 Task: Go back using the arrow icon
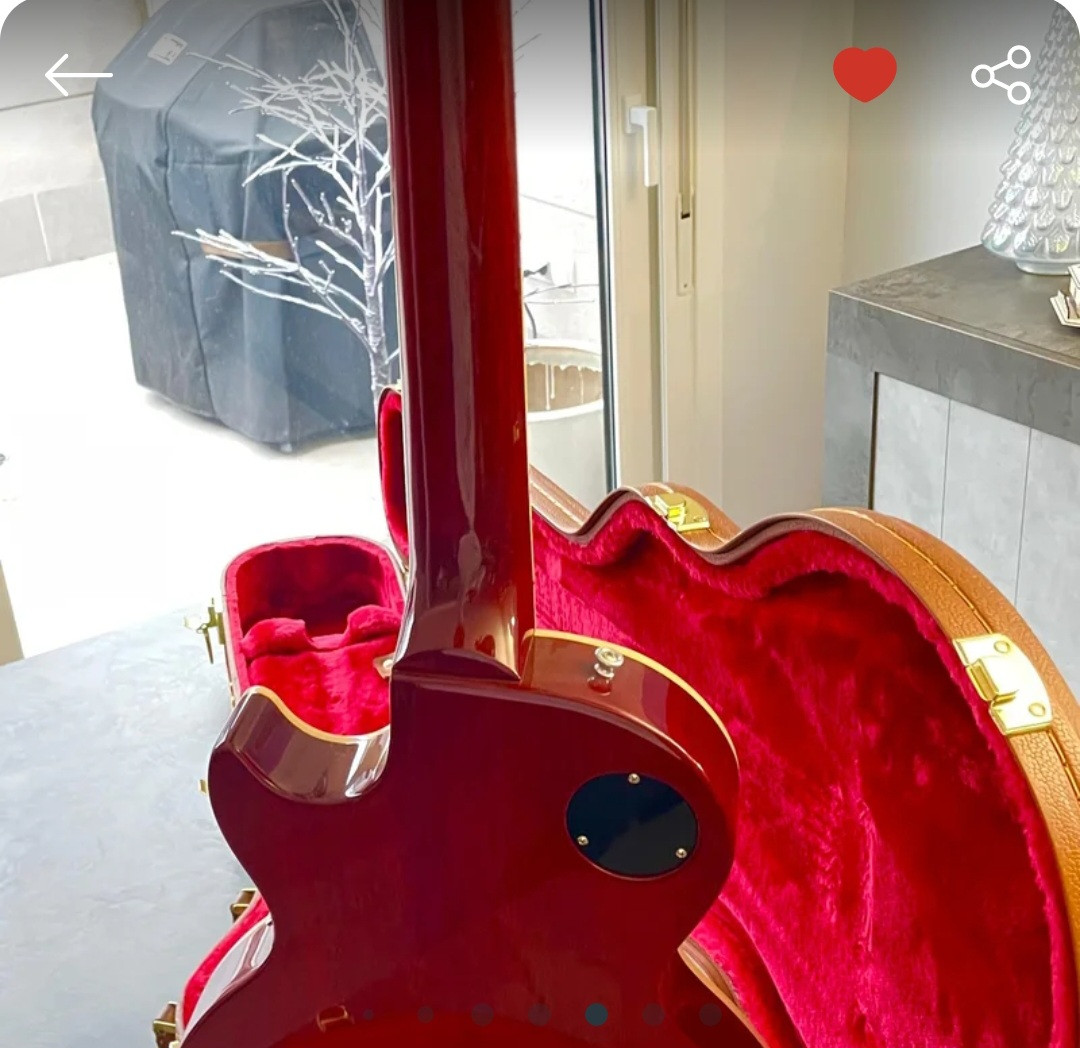tap(78, 75)
